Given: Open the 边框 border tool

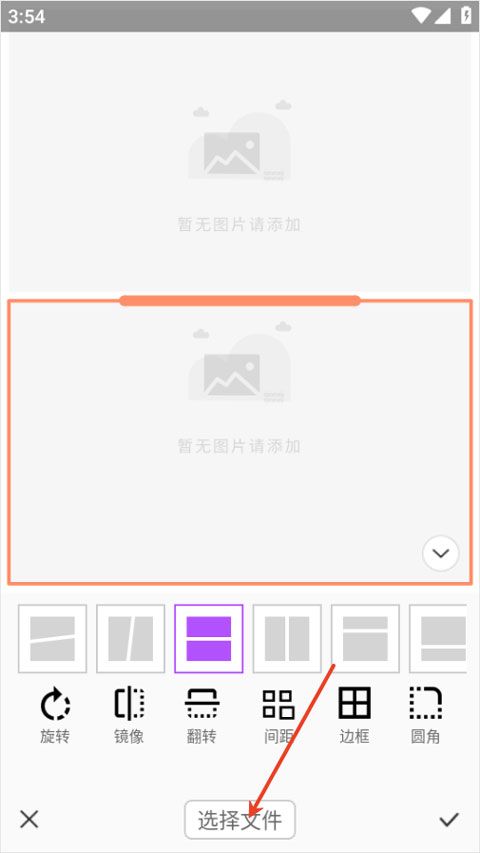Looking at the screenshot, I should 354,716.
